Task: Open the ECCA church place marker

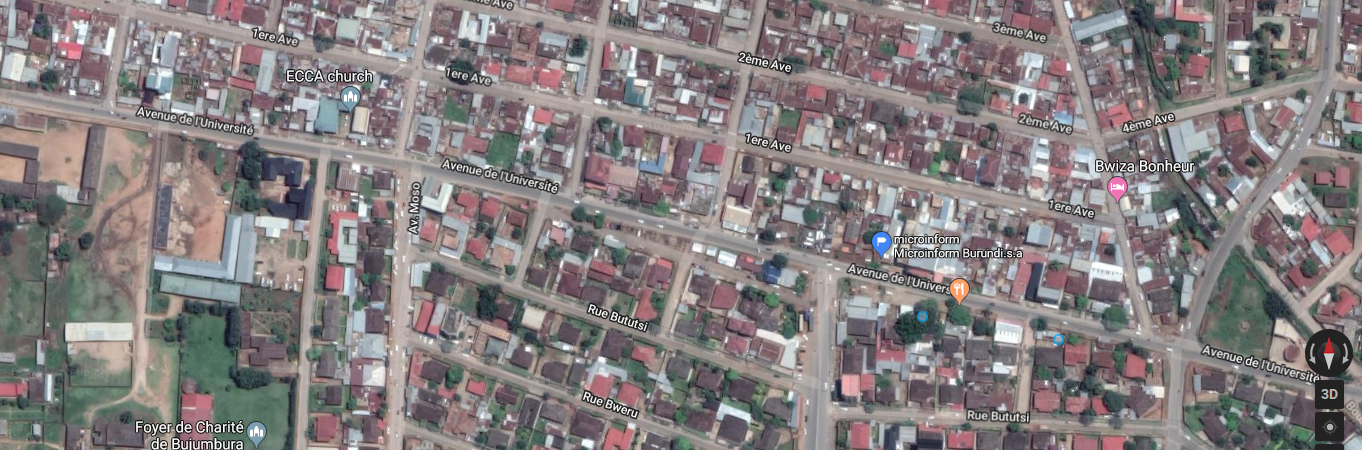Action: coord(350,96)
